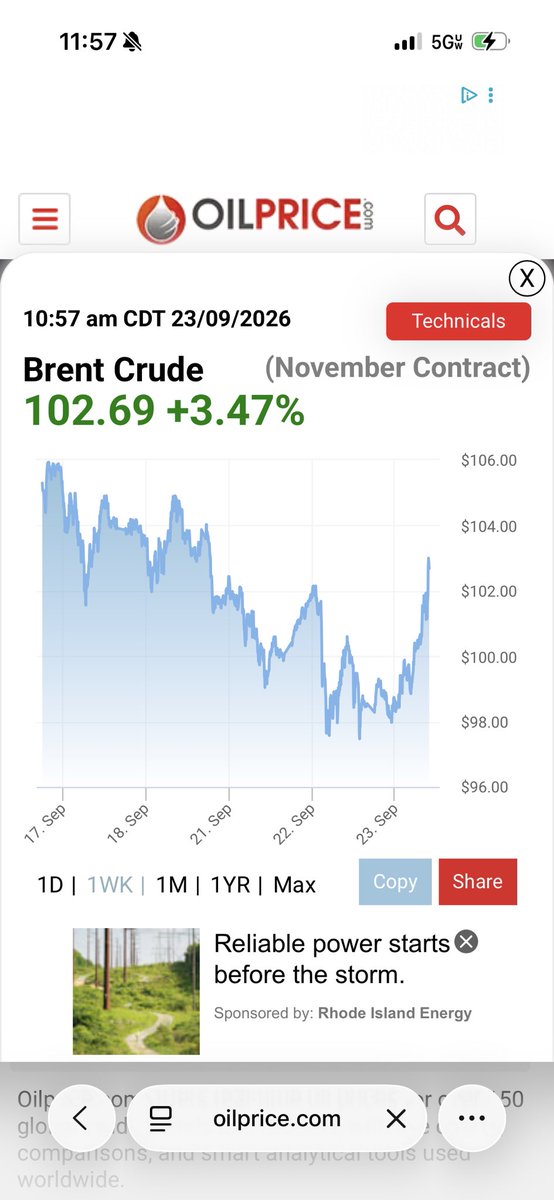554x1200 pixels.
Task: Show the 1YR chart range
Action: [x=230, y=884]
